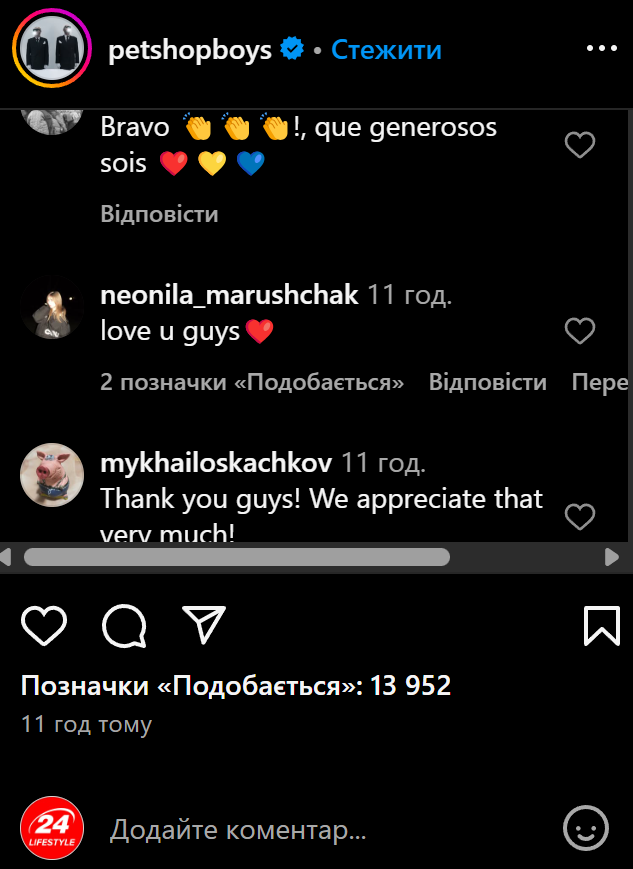
Task: Click the left arrow of horizontal scrollbar
Action: (8, 557)
